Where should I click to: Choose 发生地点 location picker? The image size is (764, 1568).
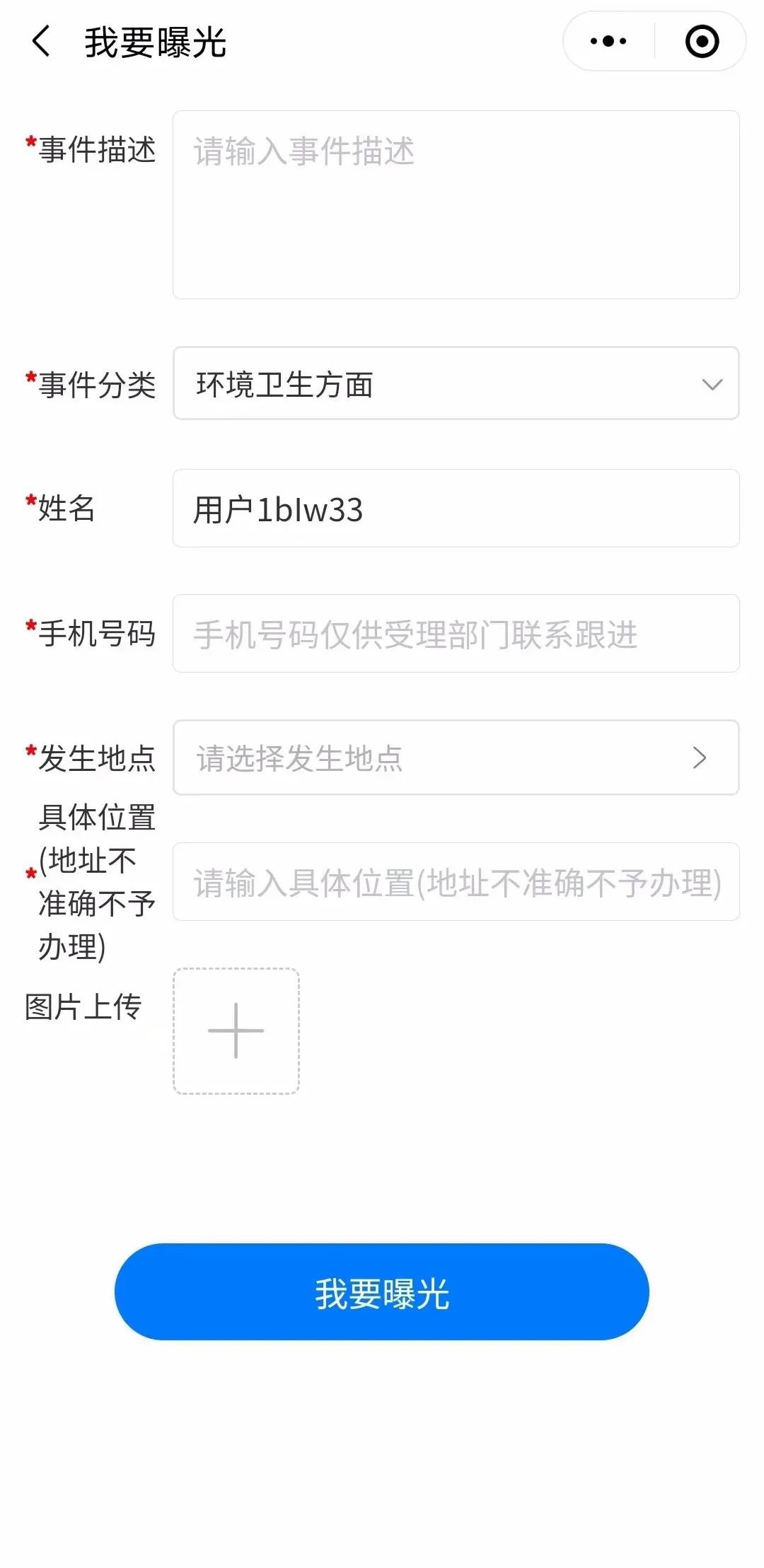[456, 757]
